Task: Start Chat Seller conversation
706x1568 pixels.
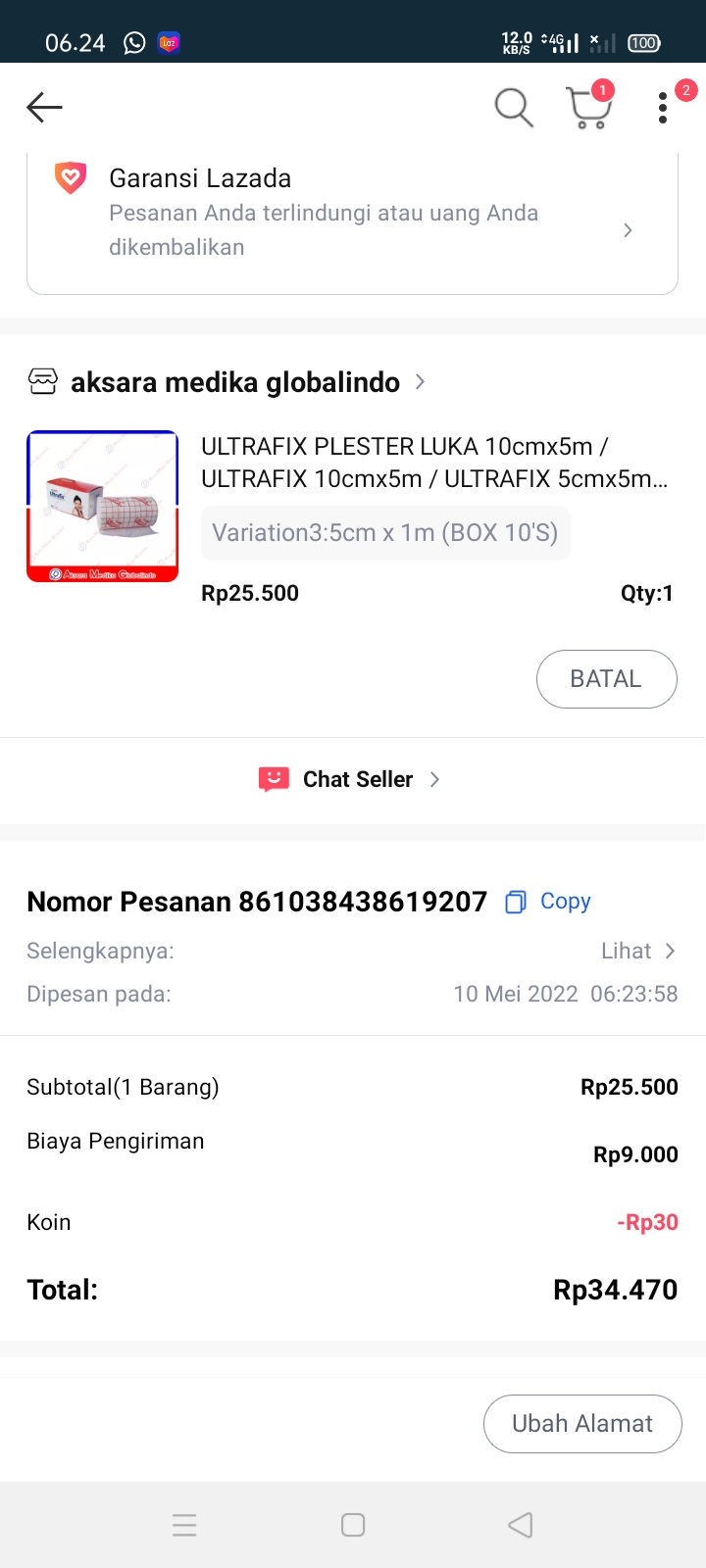Action: 351,779
